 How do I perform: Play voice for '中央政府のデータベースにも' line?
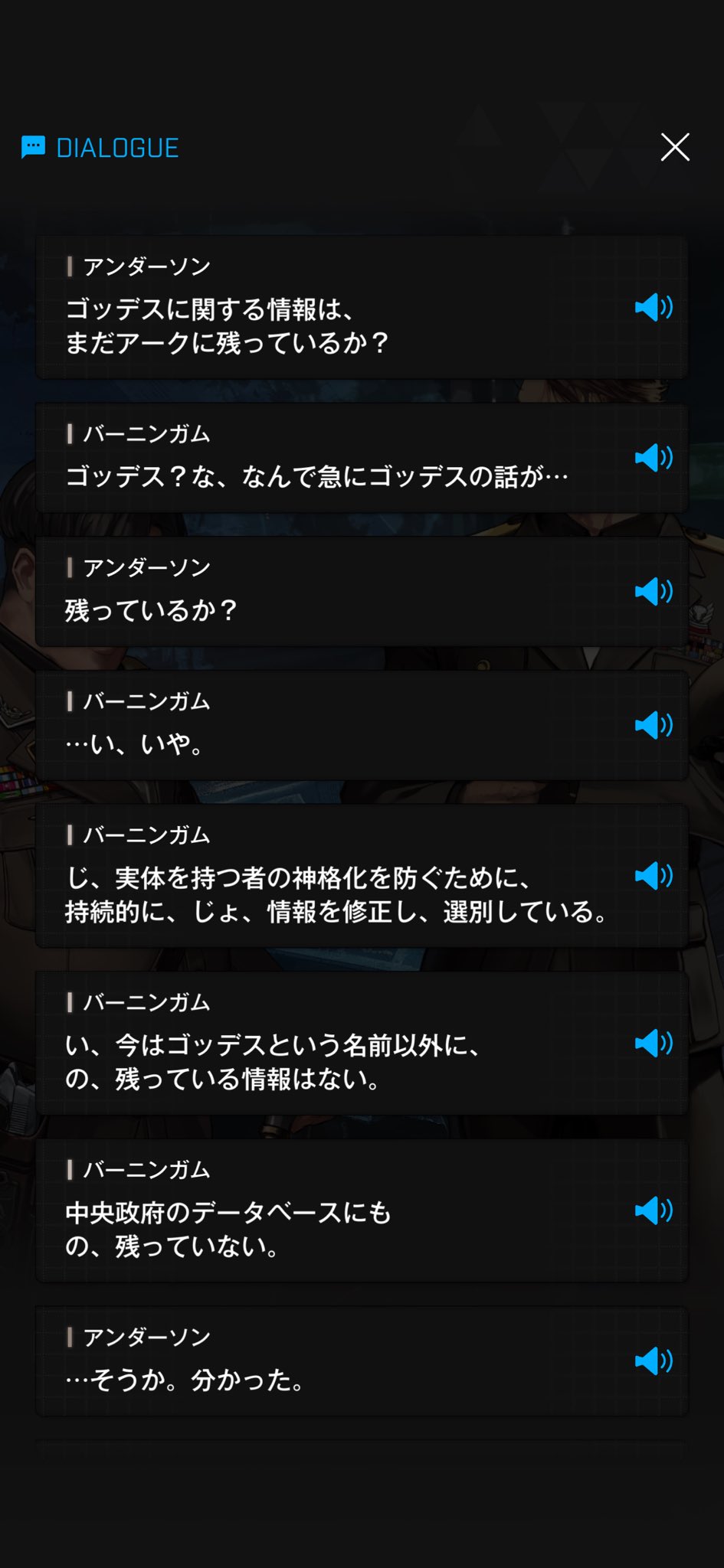(654, 1210)
